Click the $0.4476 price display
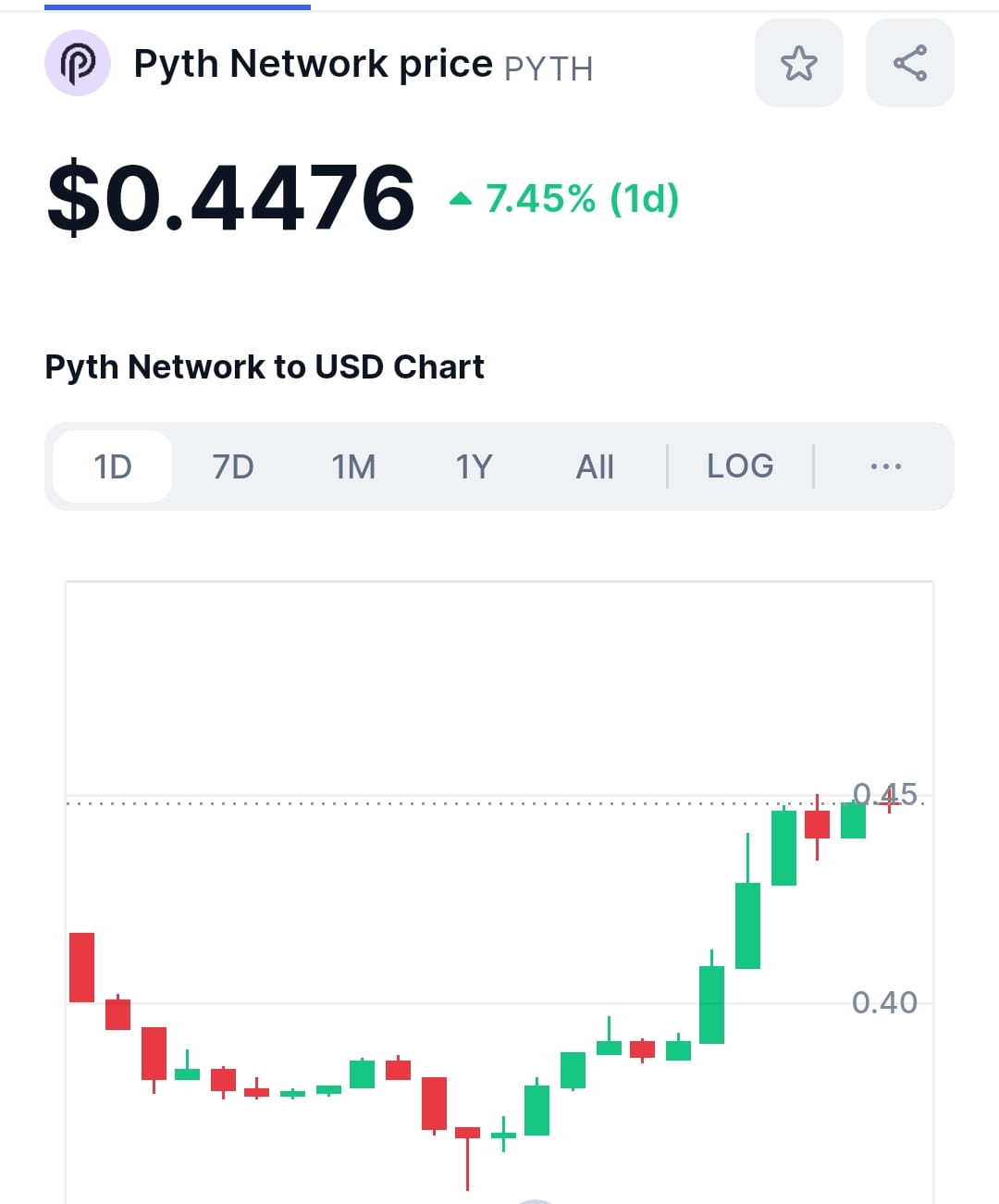 pos(233,197)
